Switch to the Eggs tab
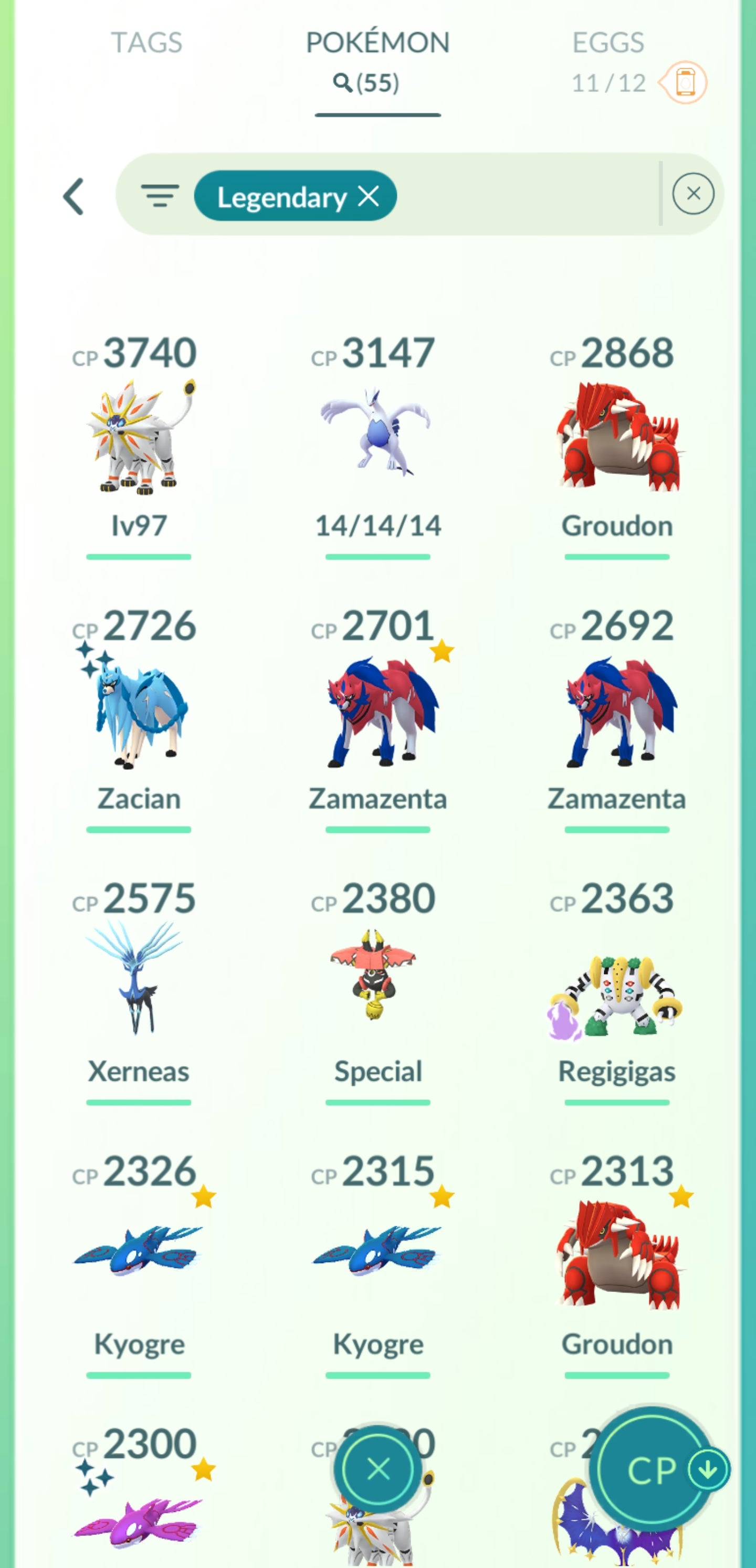This screenshot has height=1568, width=756. [607, 43]
